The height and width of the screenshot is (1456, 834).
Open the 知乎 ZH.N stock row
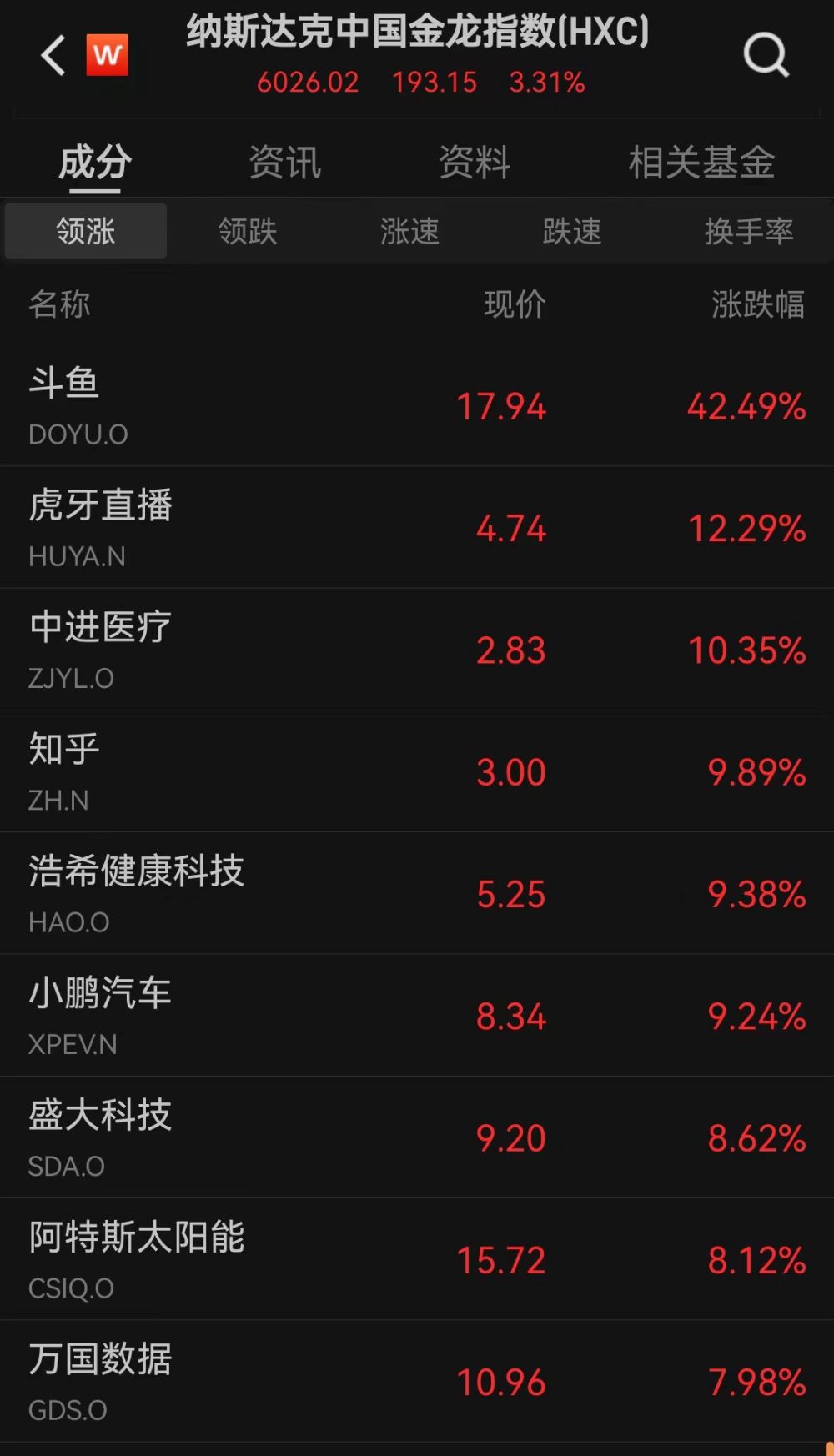[417, 771]
